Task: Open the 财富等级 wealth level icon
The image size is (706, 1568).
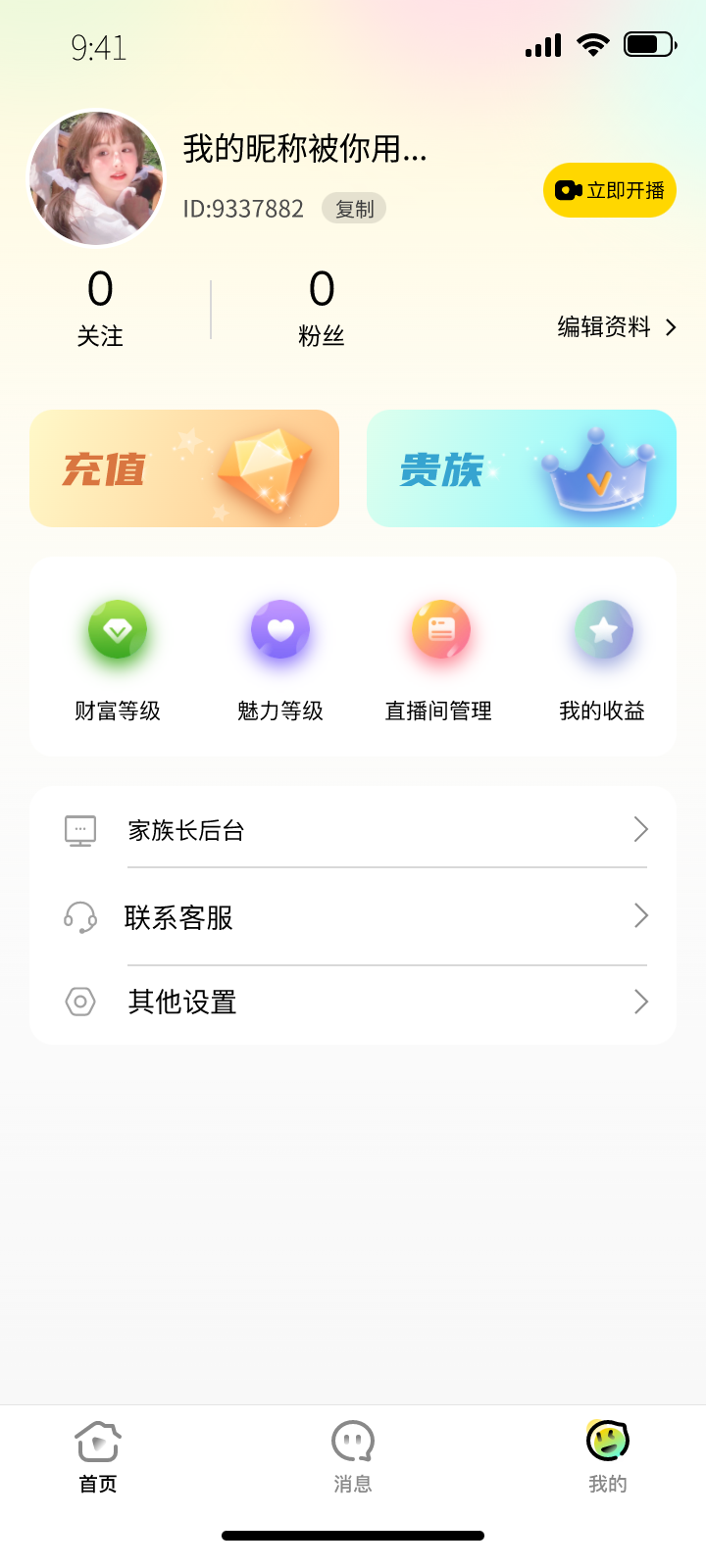Action: [x=117, y=630]
